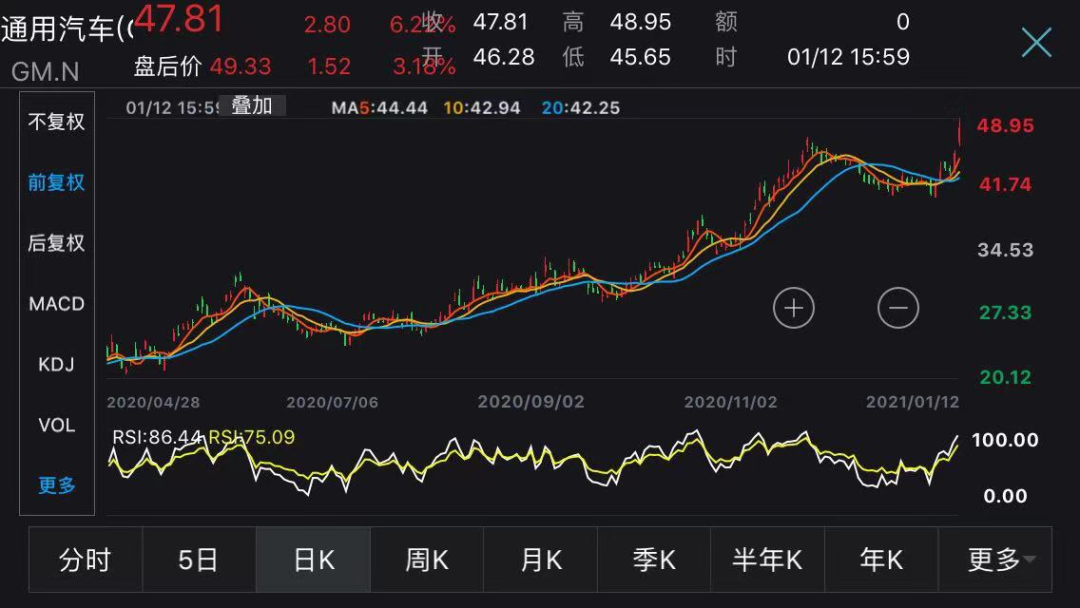Switch to the 分时 chart tab
The height and width of the screenshot is (608, 1080).
tap(85, 560)
